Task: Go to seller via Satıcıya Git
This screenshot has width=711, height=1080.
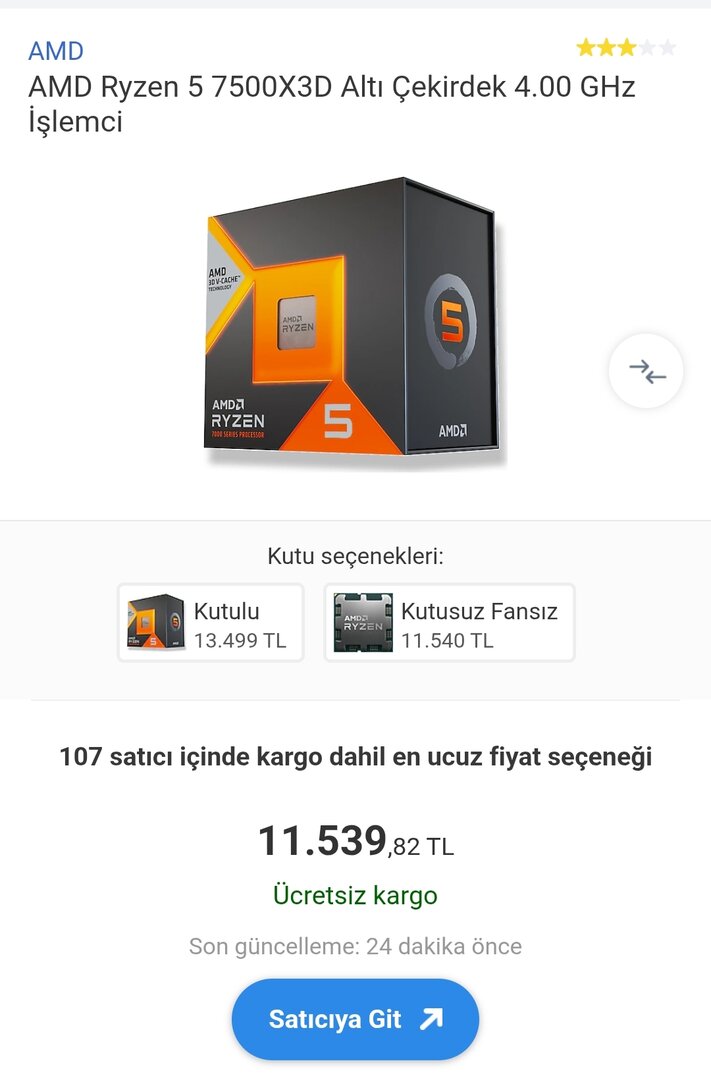Action: point(355,1019)
